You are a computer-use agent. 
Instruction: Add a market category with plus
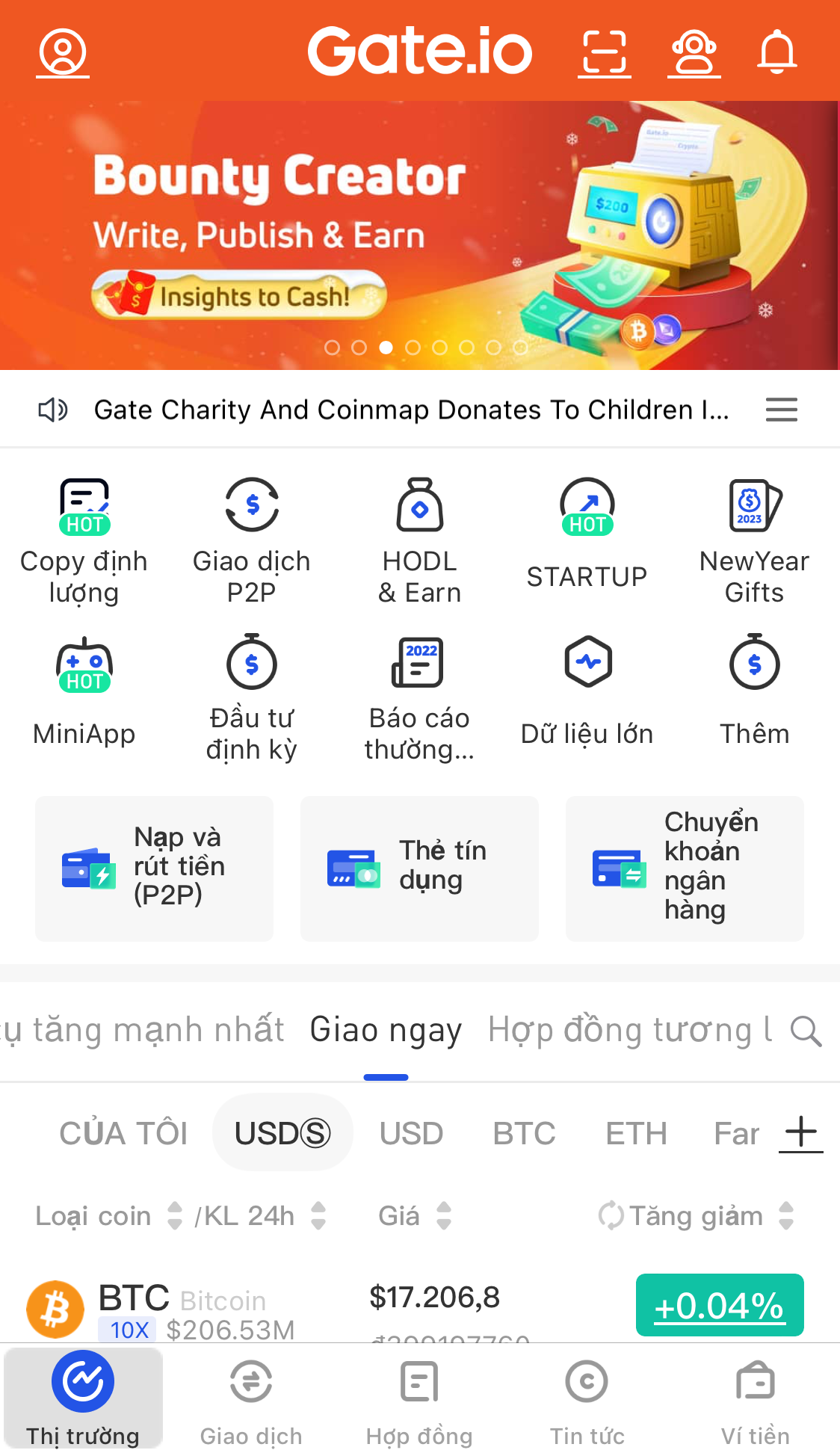(801, 1132)
